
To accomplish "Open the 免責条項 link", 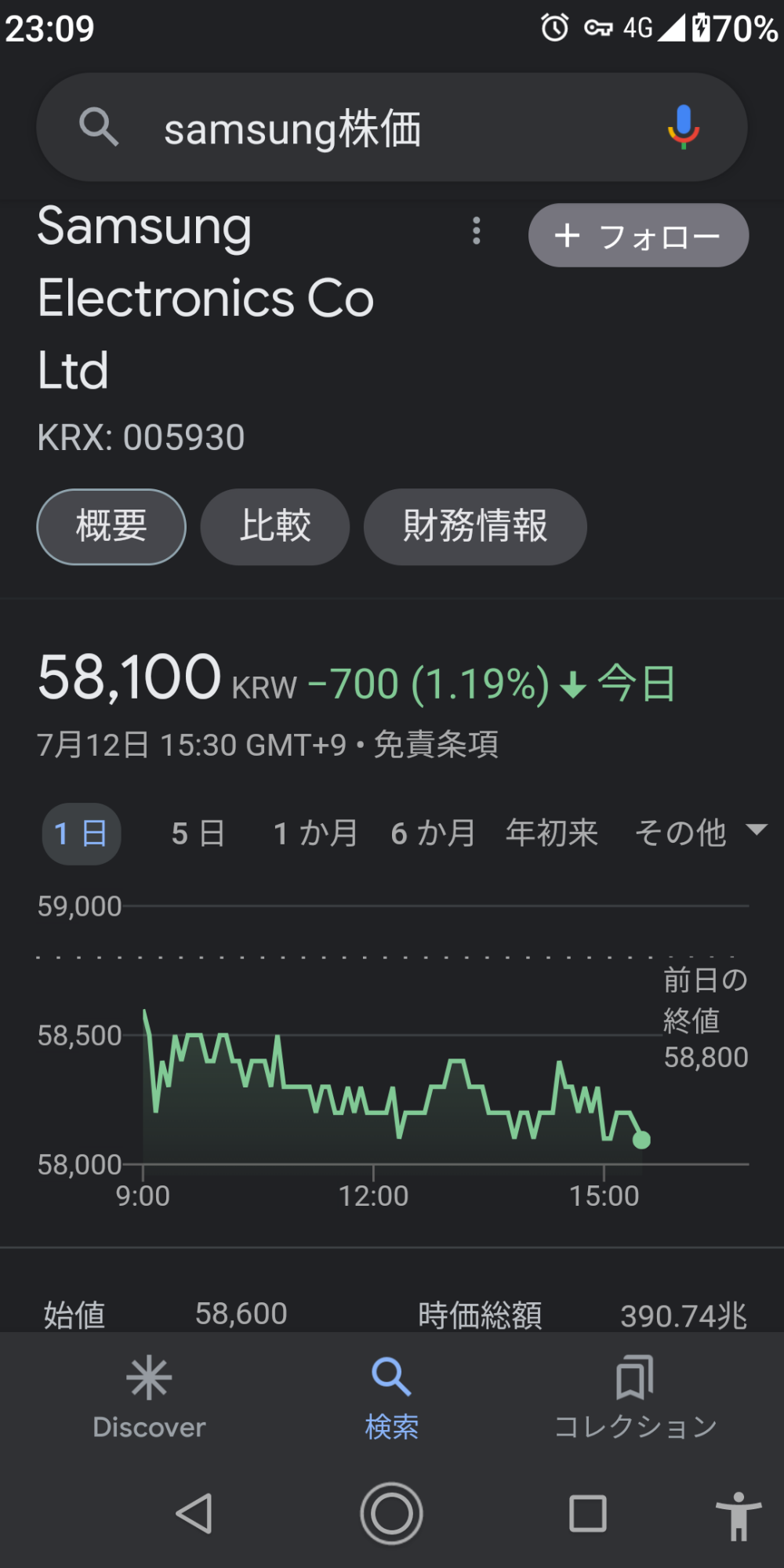I will 436,745.
